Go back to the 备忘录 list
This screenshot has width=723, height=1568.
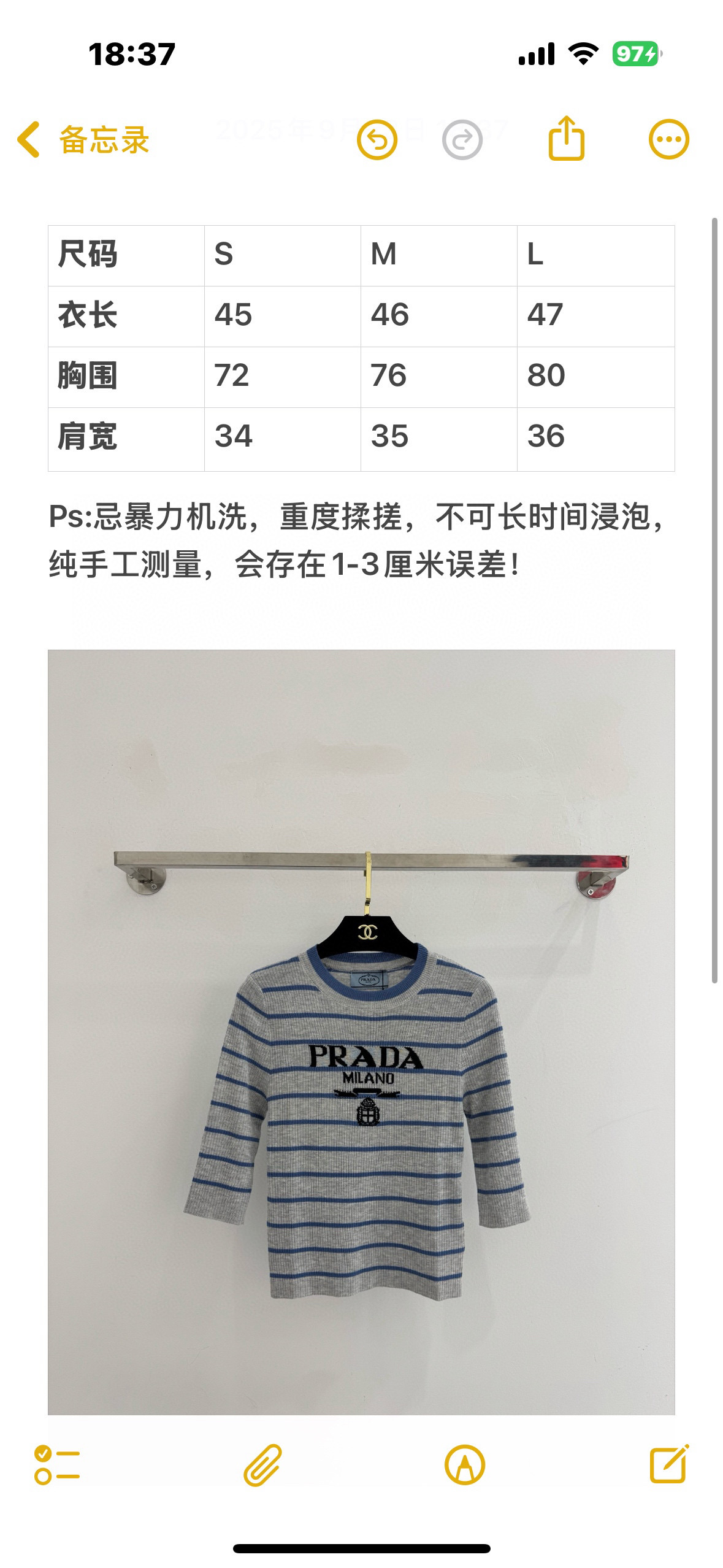tap(83, 140)
